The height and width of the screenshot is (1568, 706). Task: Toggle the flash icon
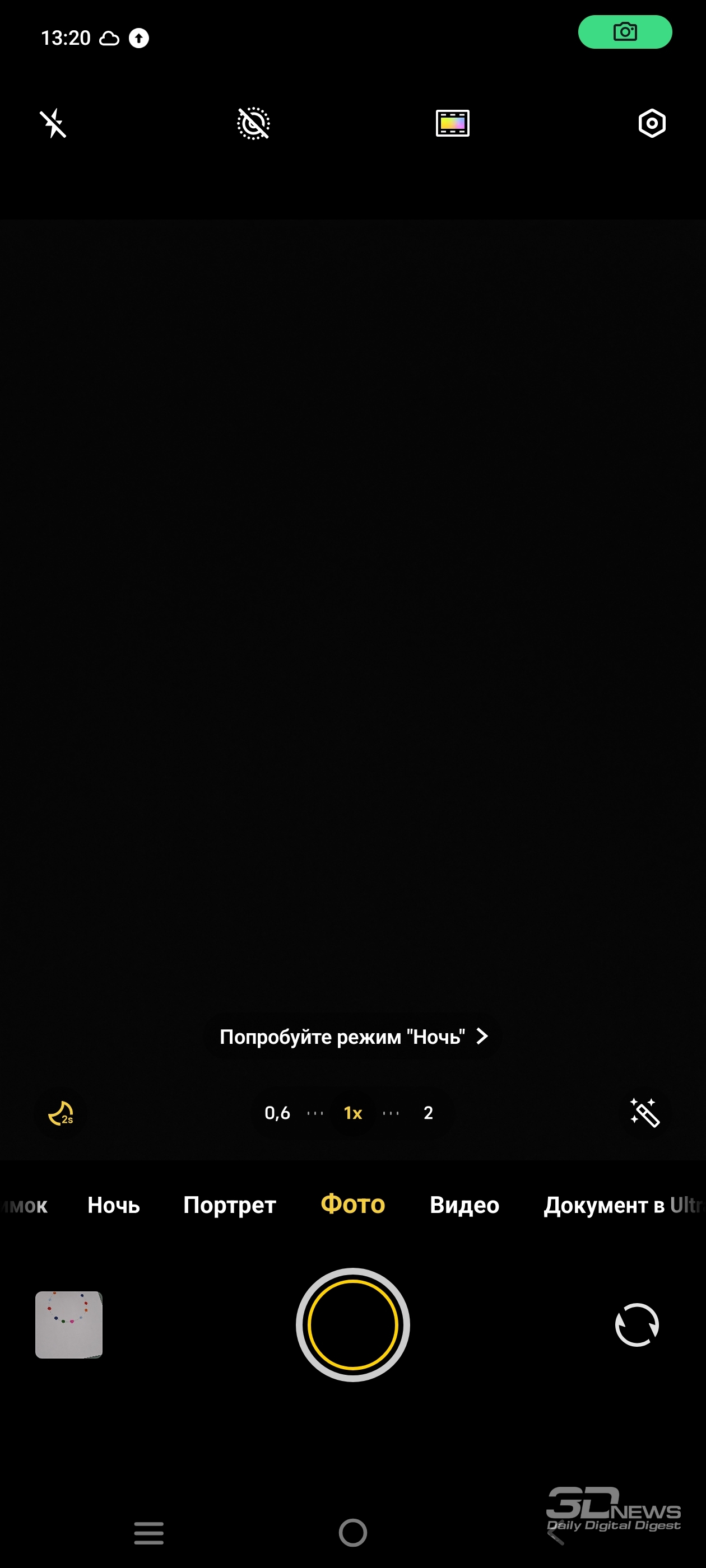(54, 124)
